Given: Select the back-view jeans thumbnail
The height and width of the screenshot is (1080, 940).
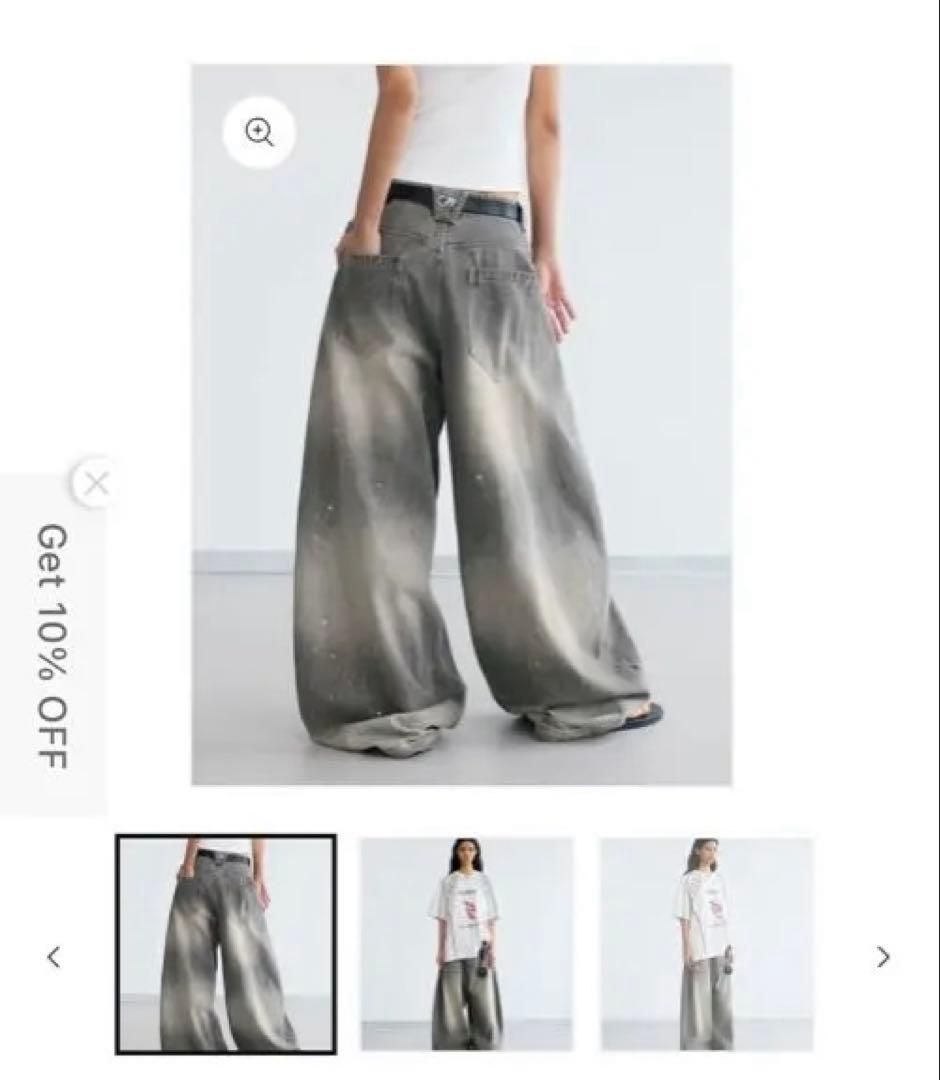Looking at the screenshot, I should coord(226,944).
